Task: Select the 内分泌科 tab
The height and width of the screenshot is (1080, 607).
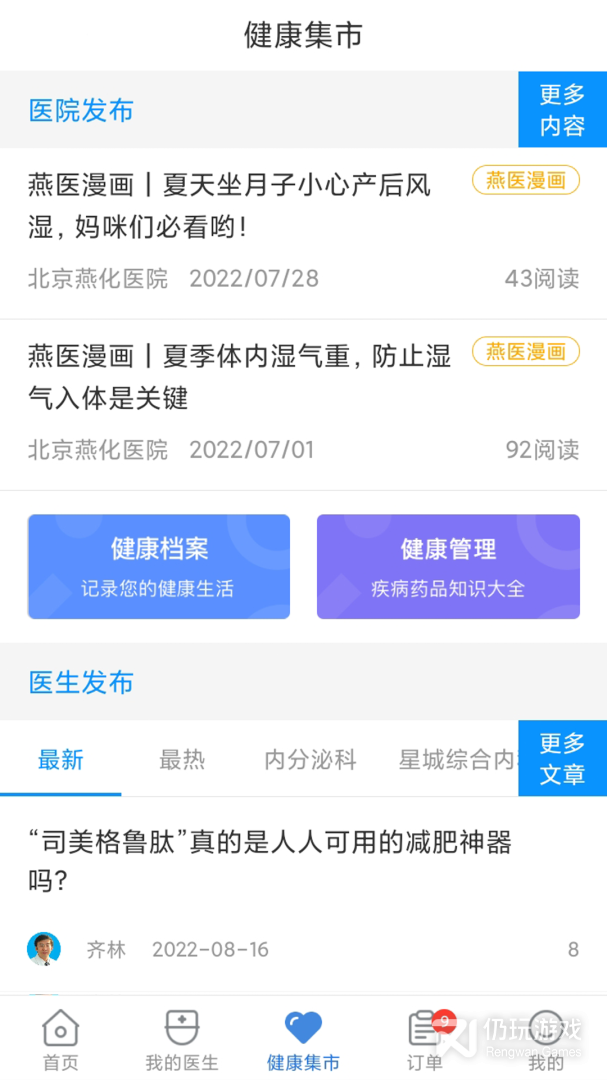Action: tap(310, 760)
